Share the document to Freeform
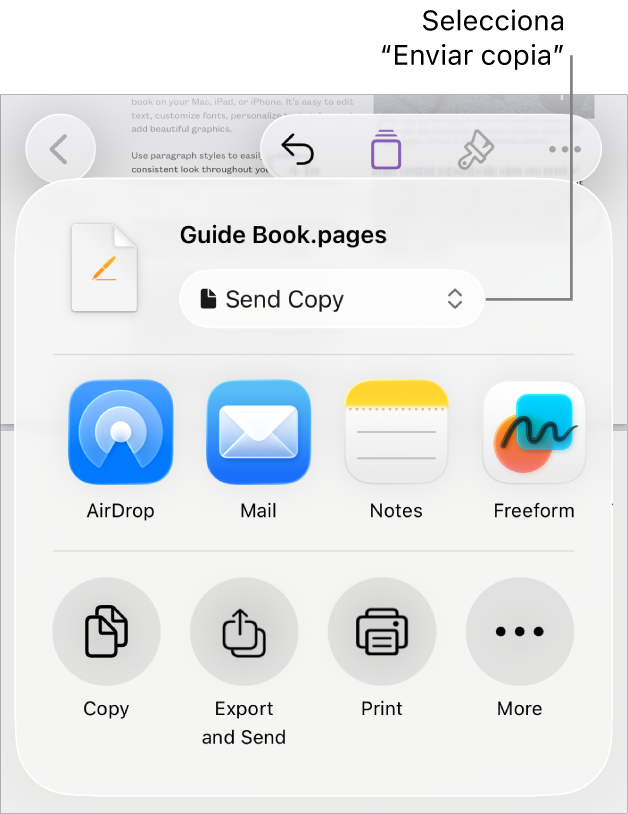Screen dimensions: 628x814 [x=534, y=432]
